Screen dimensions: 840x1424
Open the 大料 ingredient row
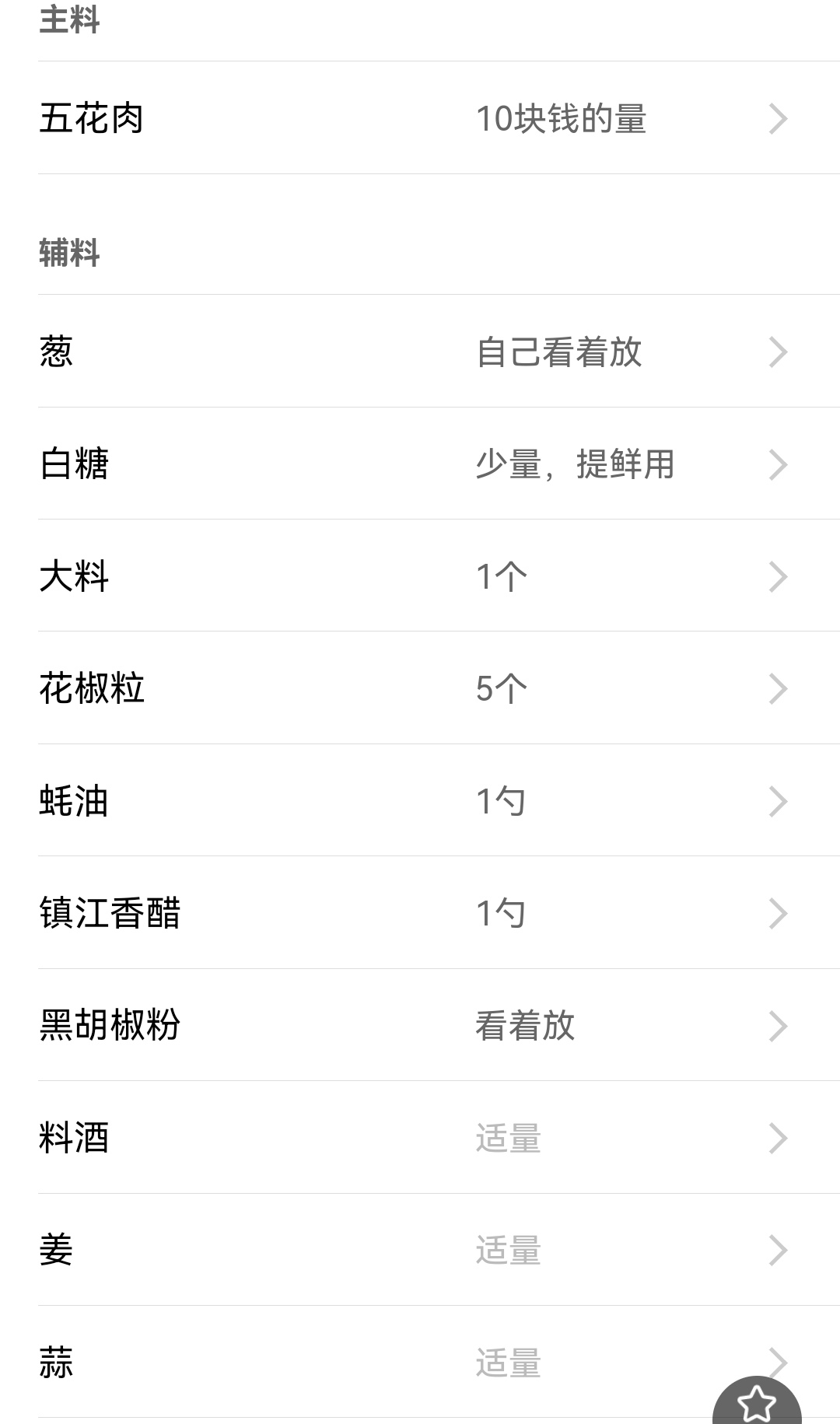(439, 576)
